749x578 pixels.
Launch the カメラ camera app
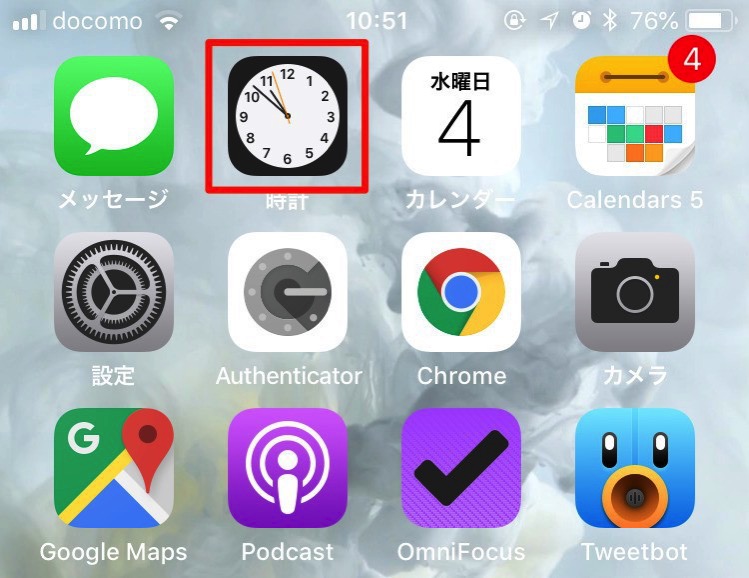pyautogui.click(x=635, y=292)
